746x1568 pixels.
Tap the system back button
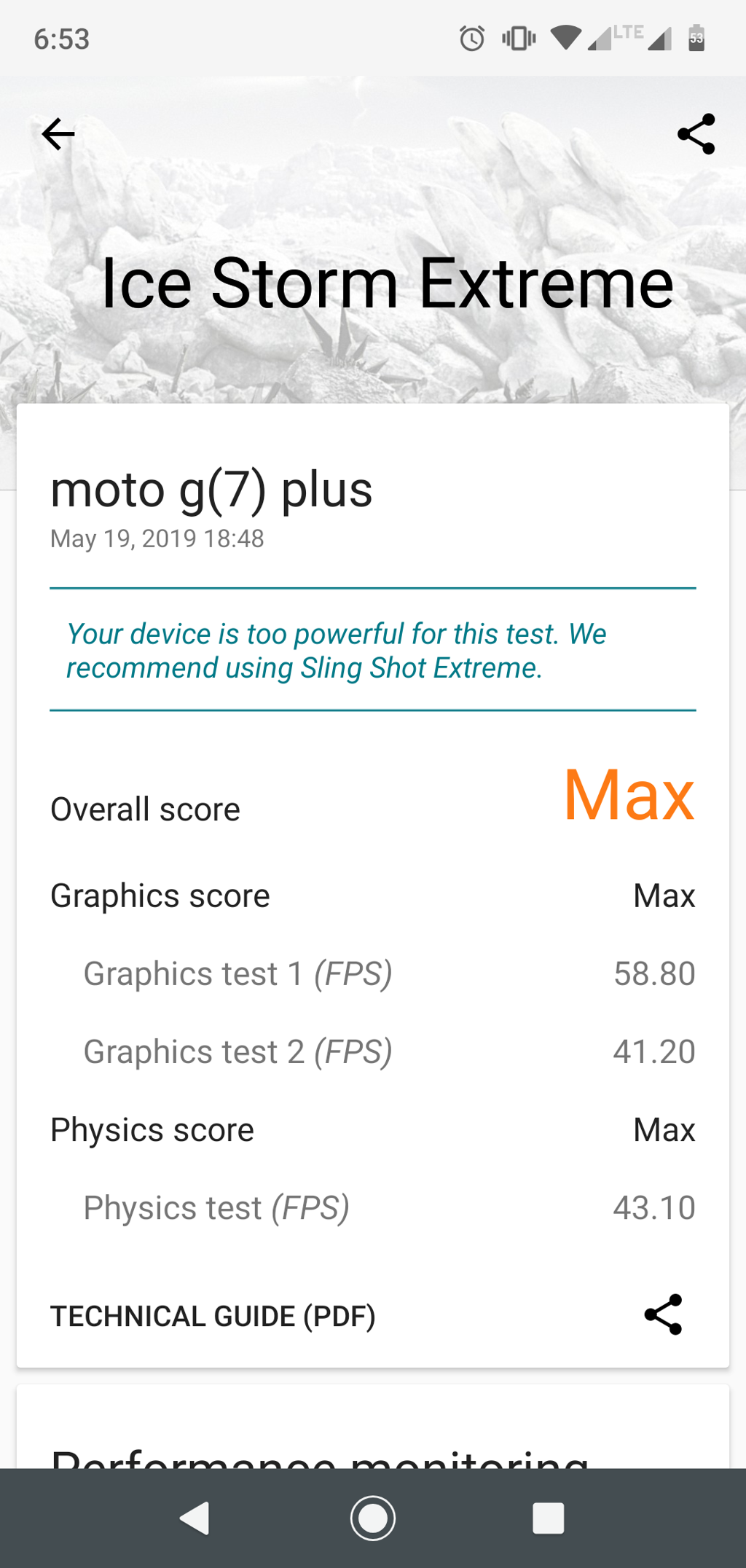pyautogui.click(x=195, y=1518)
